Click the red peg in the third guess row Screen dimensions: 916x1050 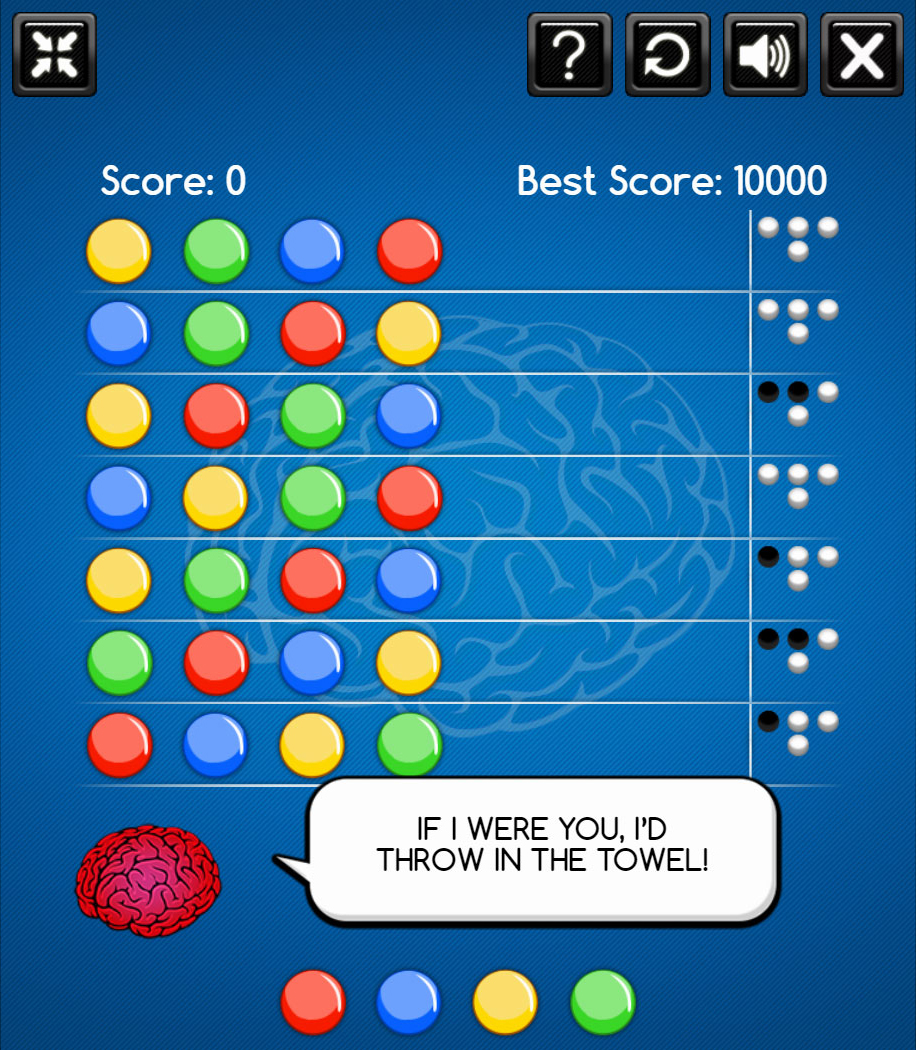(216, 416)
